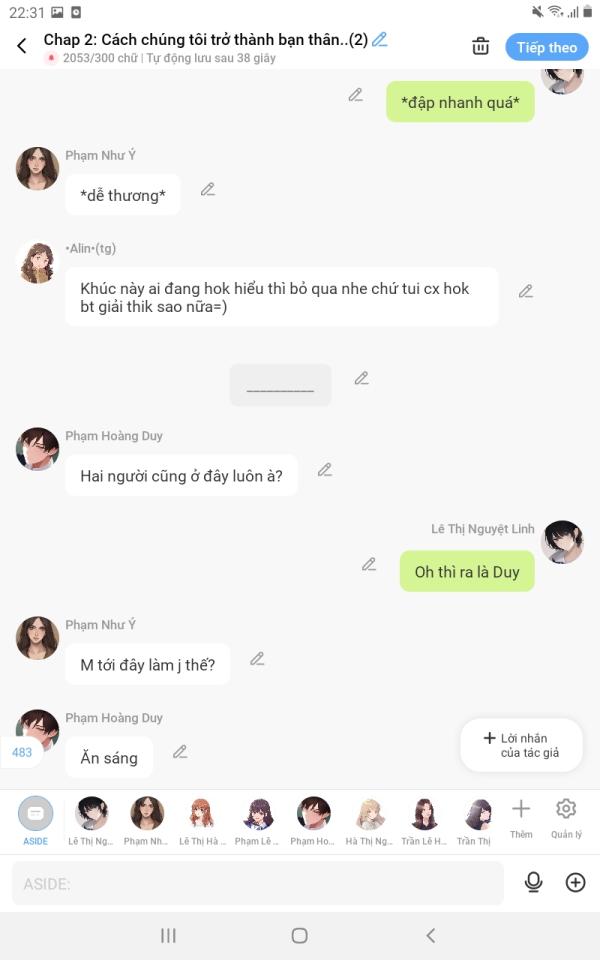Delete this chapter using trash icon
The width and height of the screenshot is (600, 960).
coord(480,46)
